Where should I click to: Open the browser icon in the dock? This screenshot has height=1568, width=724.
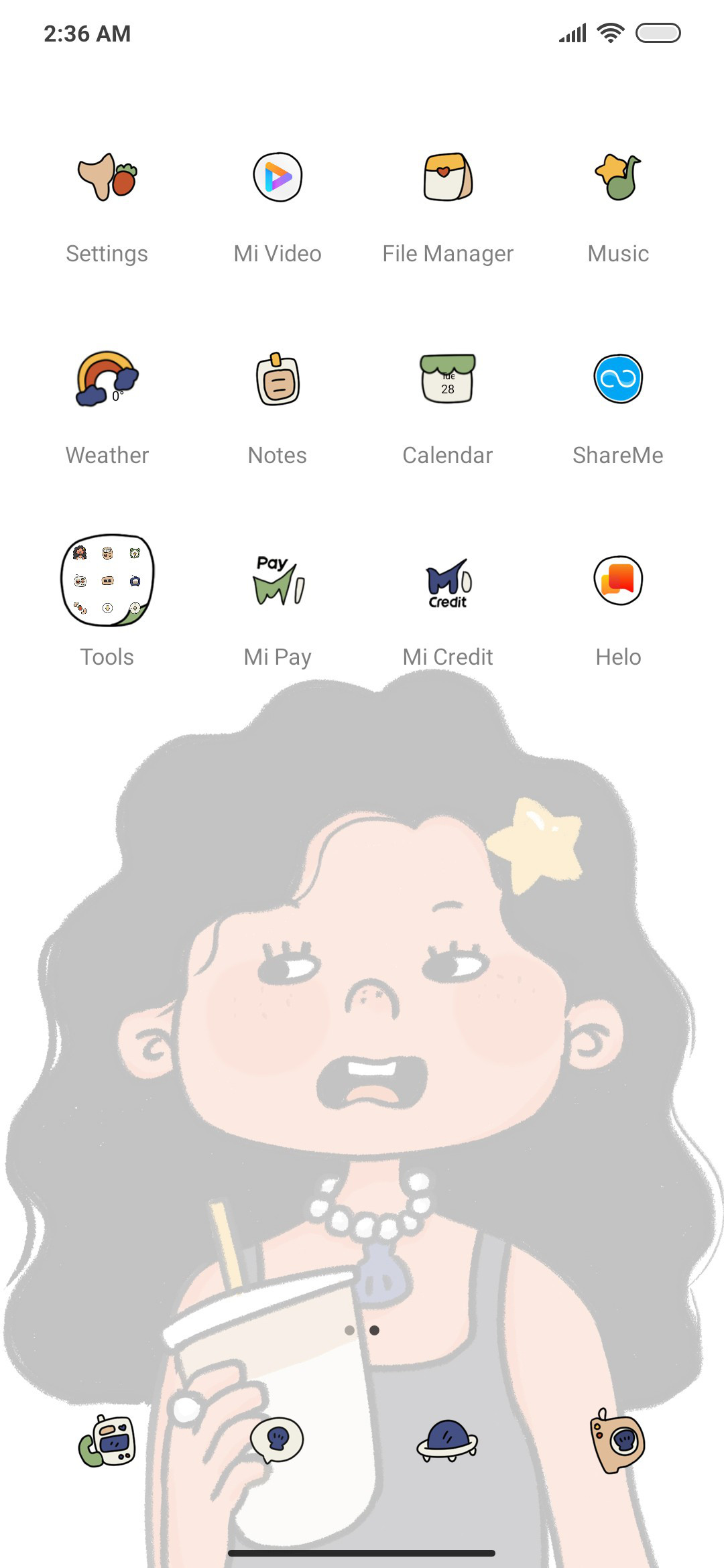448,1441
